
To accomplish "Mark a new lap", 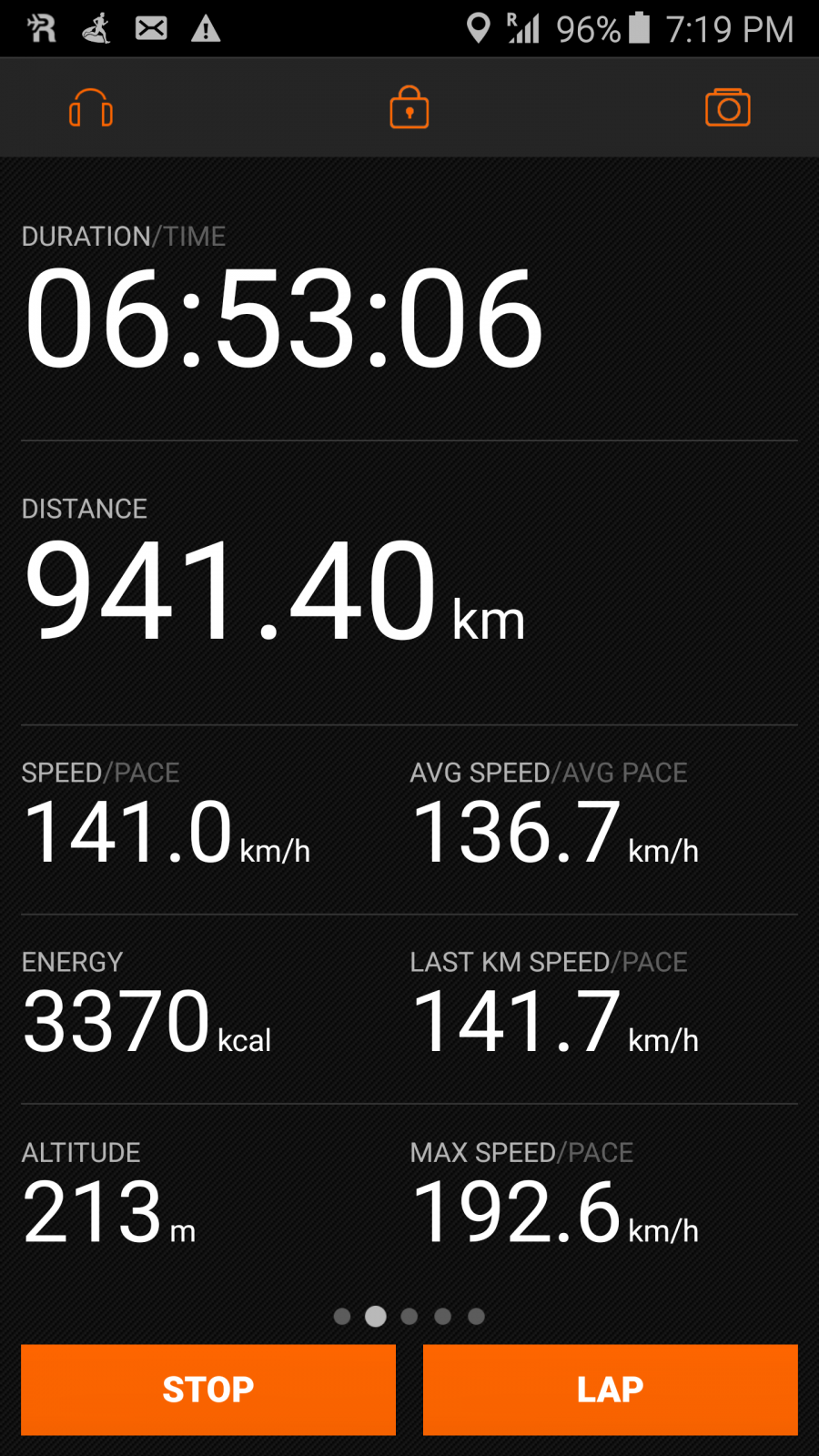I will click(x=611, y=1390).
